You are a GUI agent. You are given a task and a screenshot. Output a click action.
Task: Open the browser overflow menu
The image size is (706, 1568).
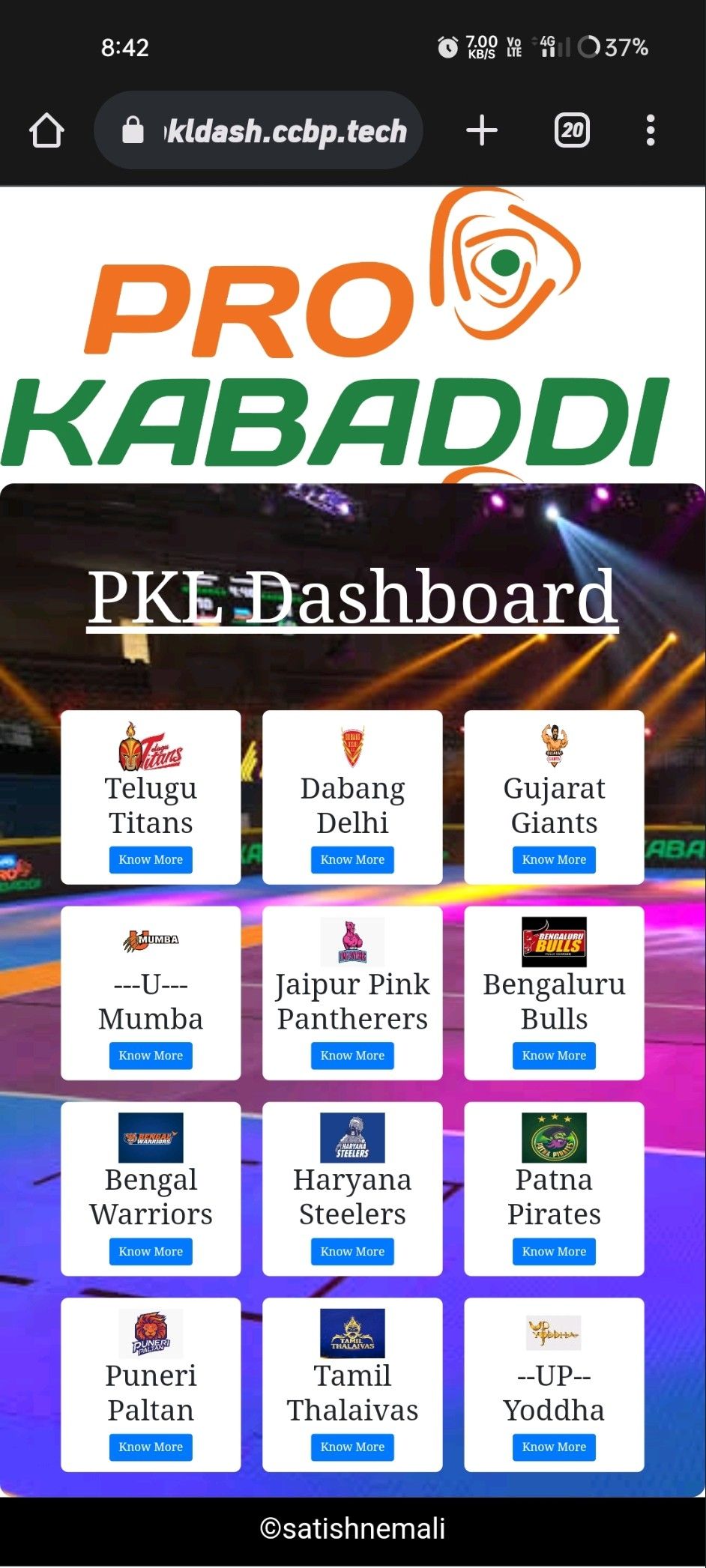point(650,131)
